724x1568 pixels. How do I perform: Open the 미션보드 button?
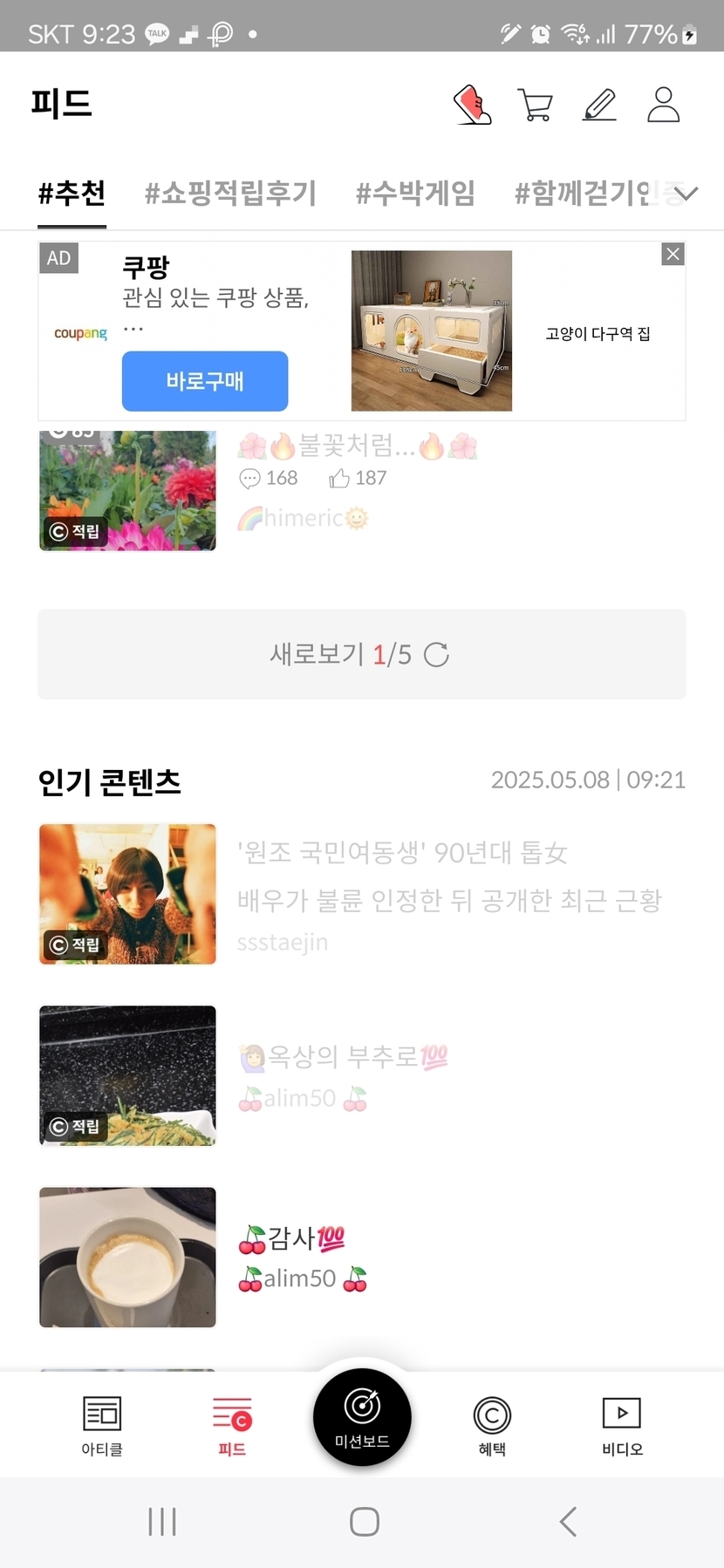pyautogui.click(x=362, y=1416)
